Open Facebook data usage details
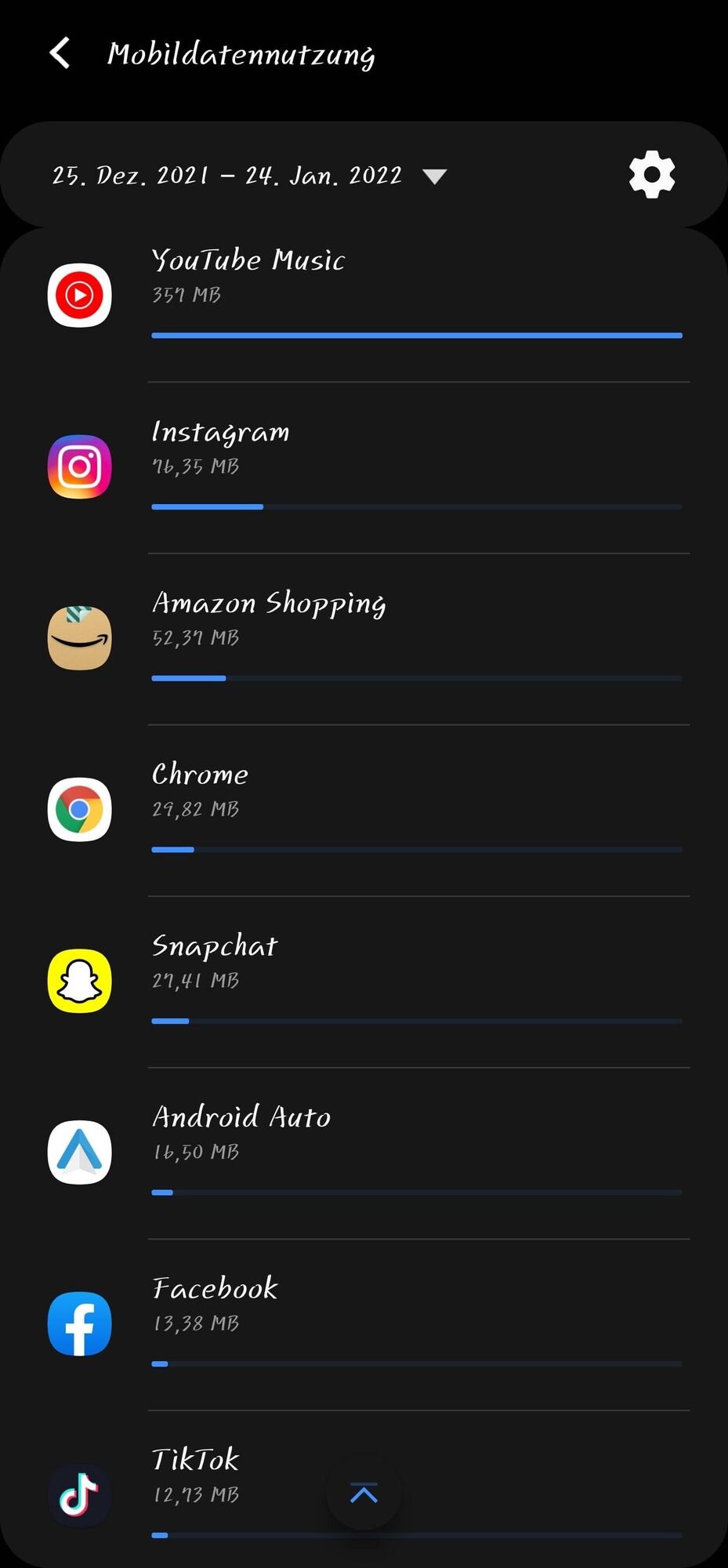Screen dimensions: 728x1568 pos(364,1324)
